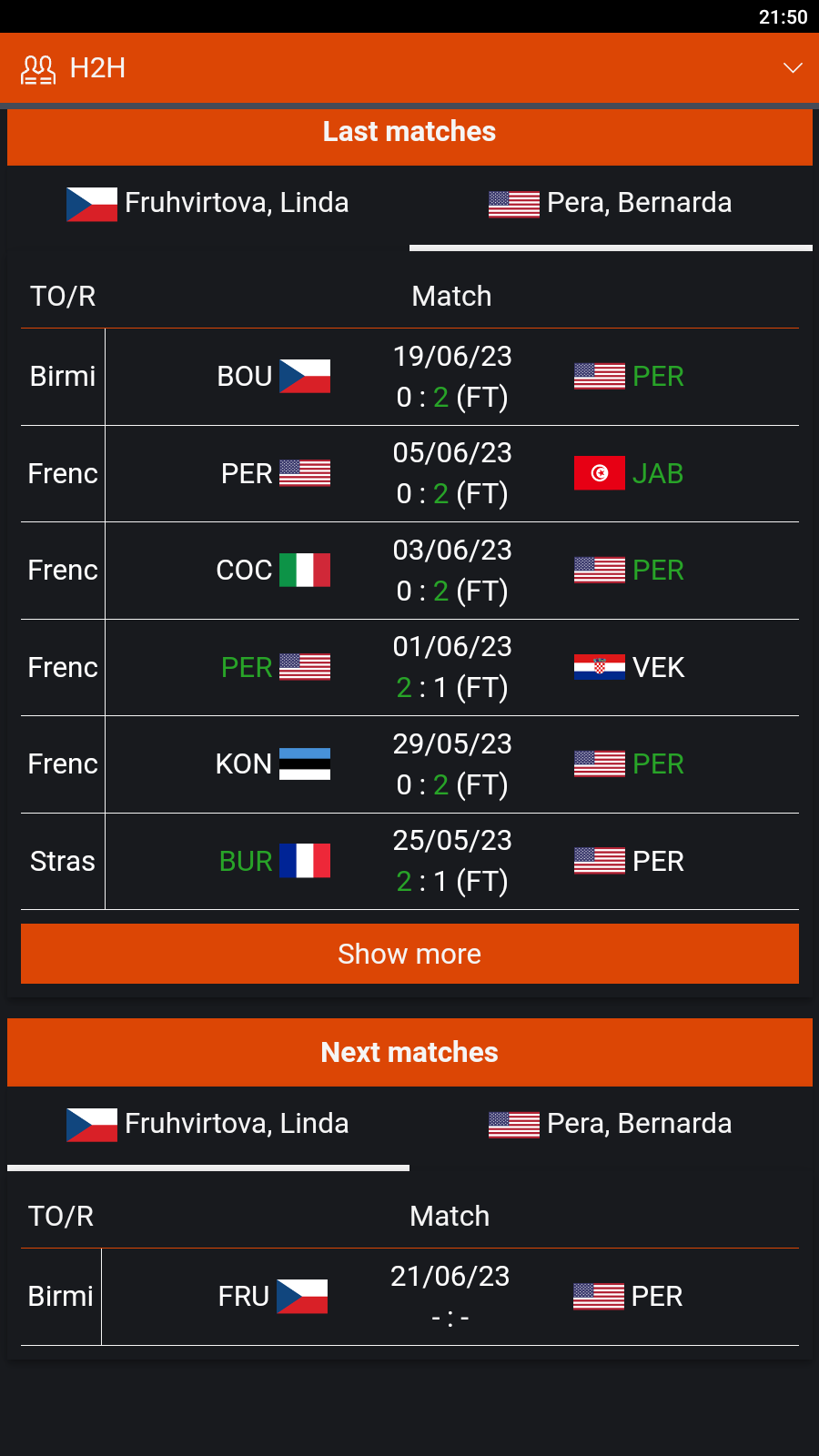Open the 05/06/23 PER vs JAB match
Screen dimensions: 819x1456
452,473
